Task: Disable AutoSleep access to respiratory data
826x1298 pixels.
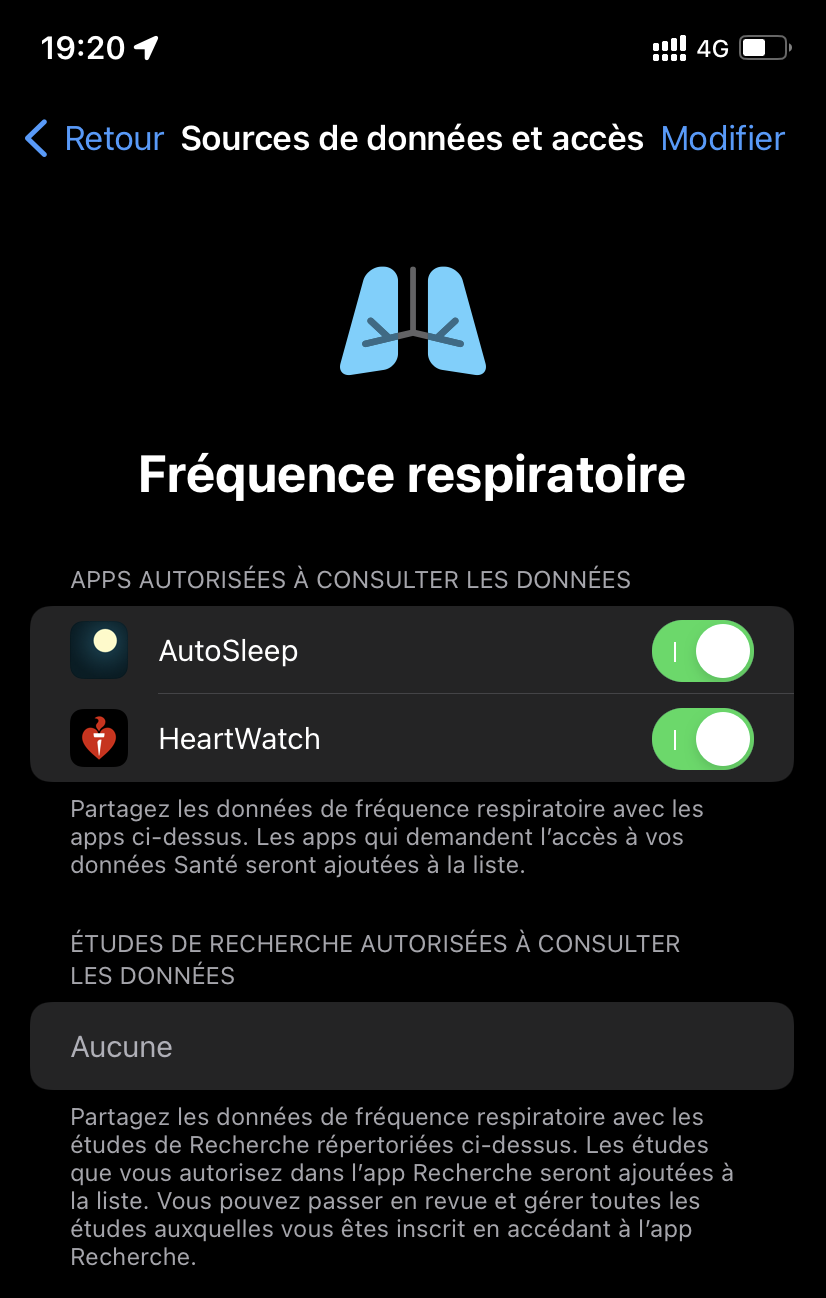Action: tap(702, 651)
